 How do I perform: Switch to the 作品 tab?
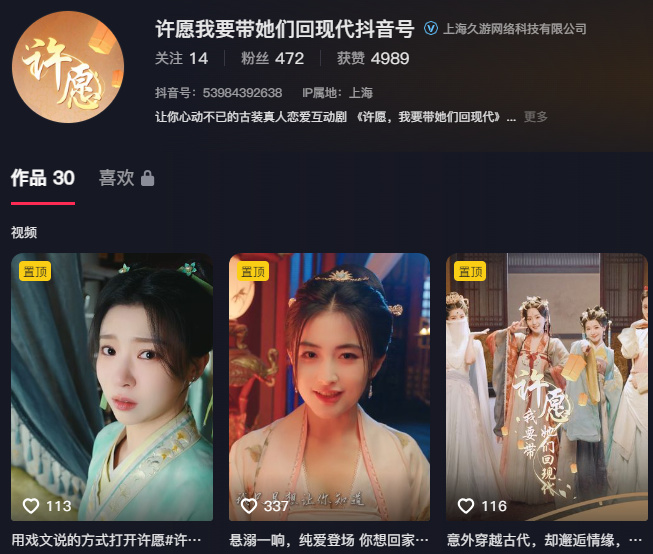pos(43,179)
